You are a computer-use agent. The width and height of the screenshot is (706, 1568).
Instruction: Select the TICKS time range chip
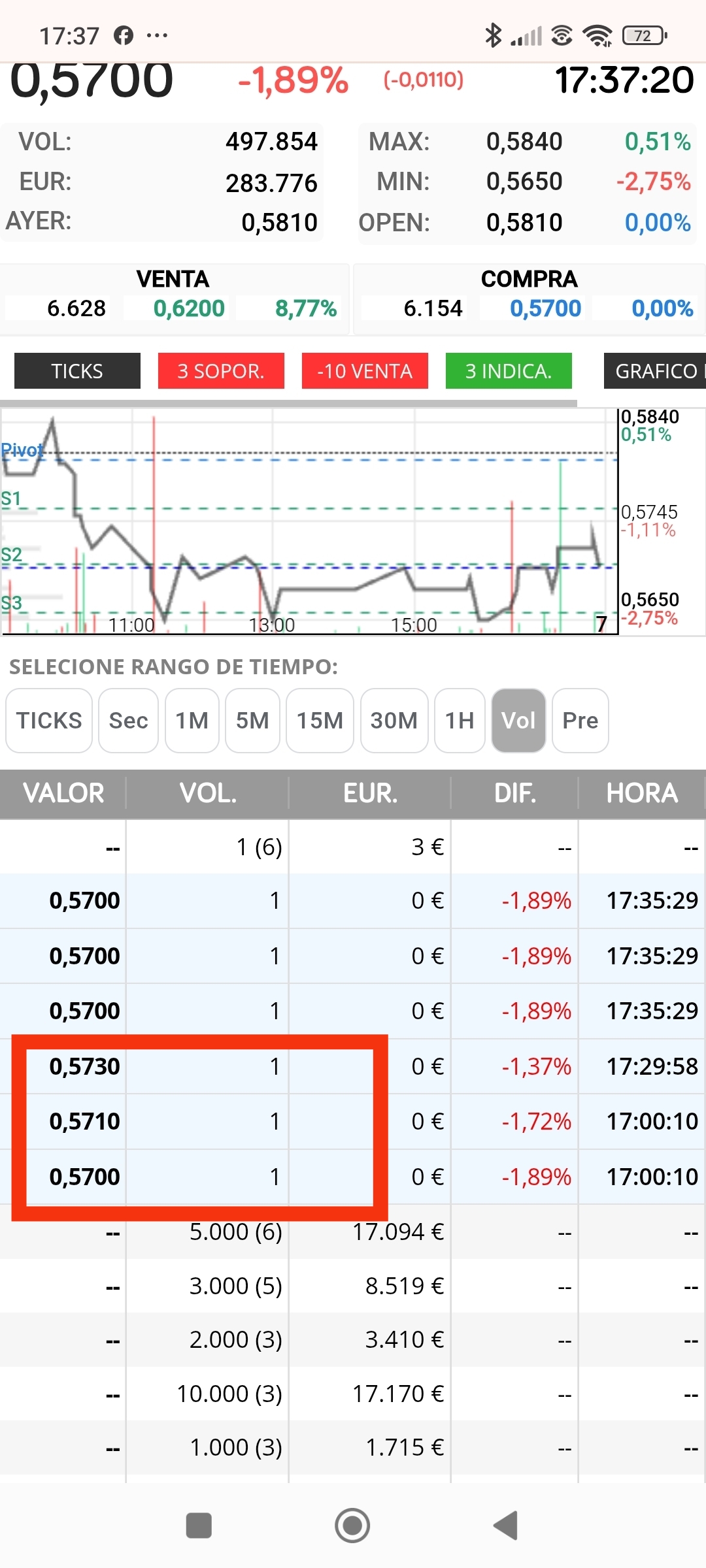click(49, 721)
